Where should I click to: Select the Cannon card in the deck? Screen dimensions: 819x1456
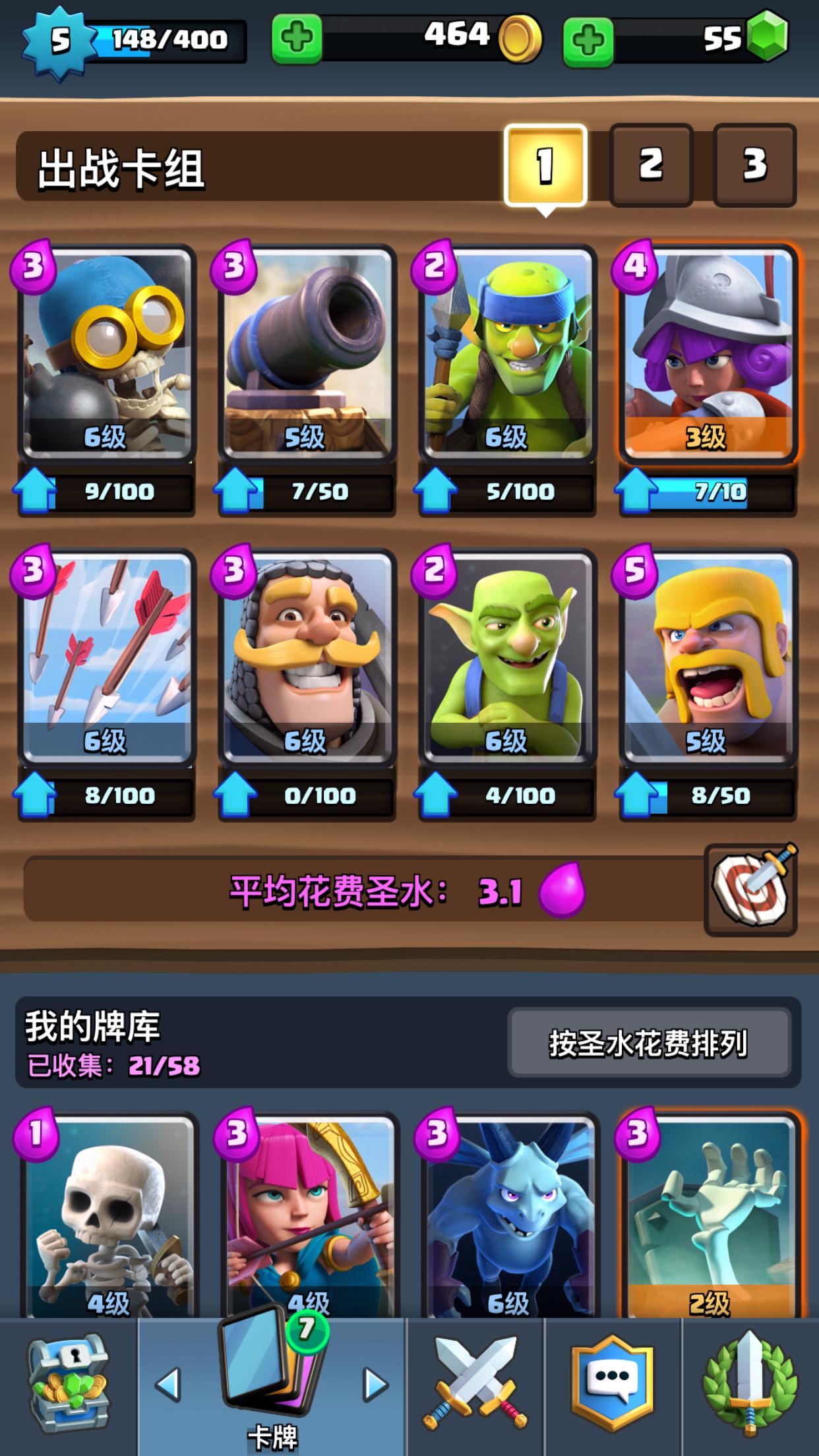(307, 353)
